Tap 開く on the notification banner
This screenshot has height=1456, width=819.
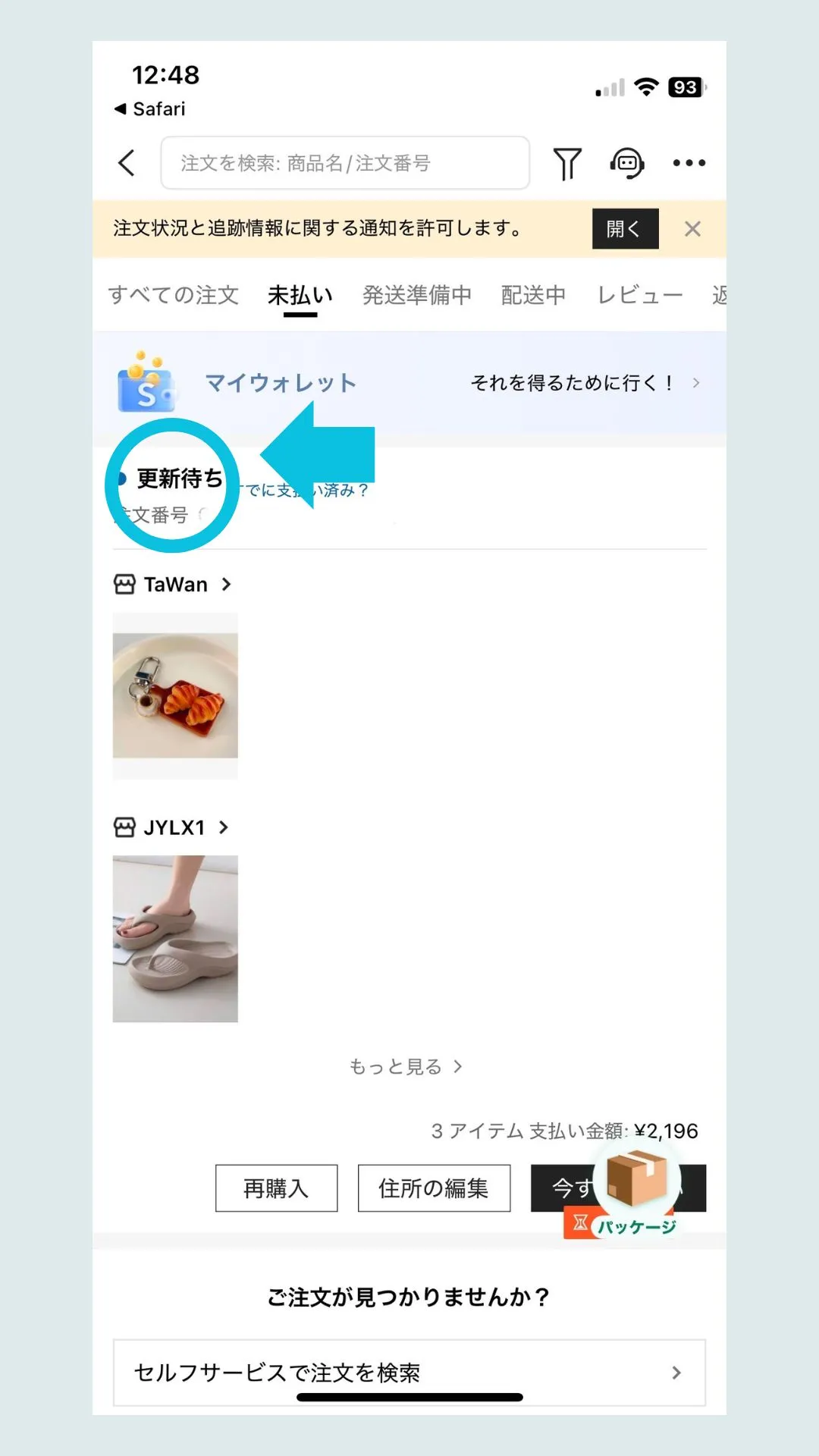(x=625, y=228)
